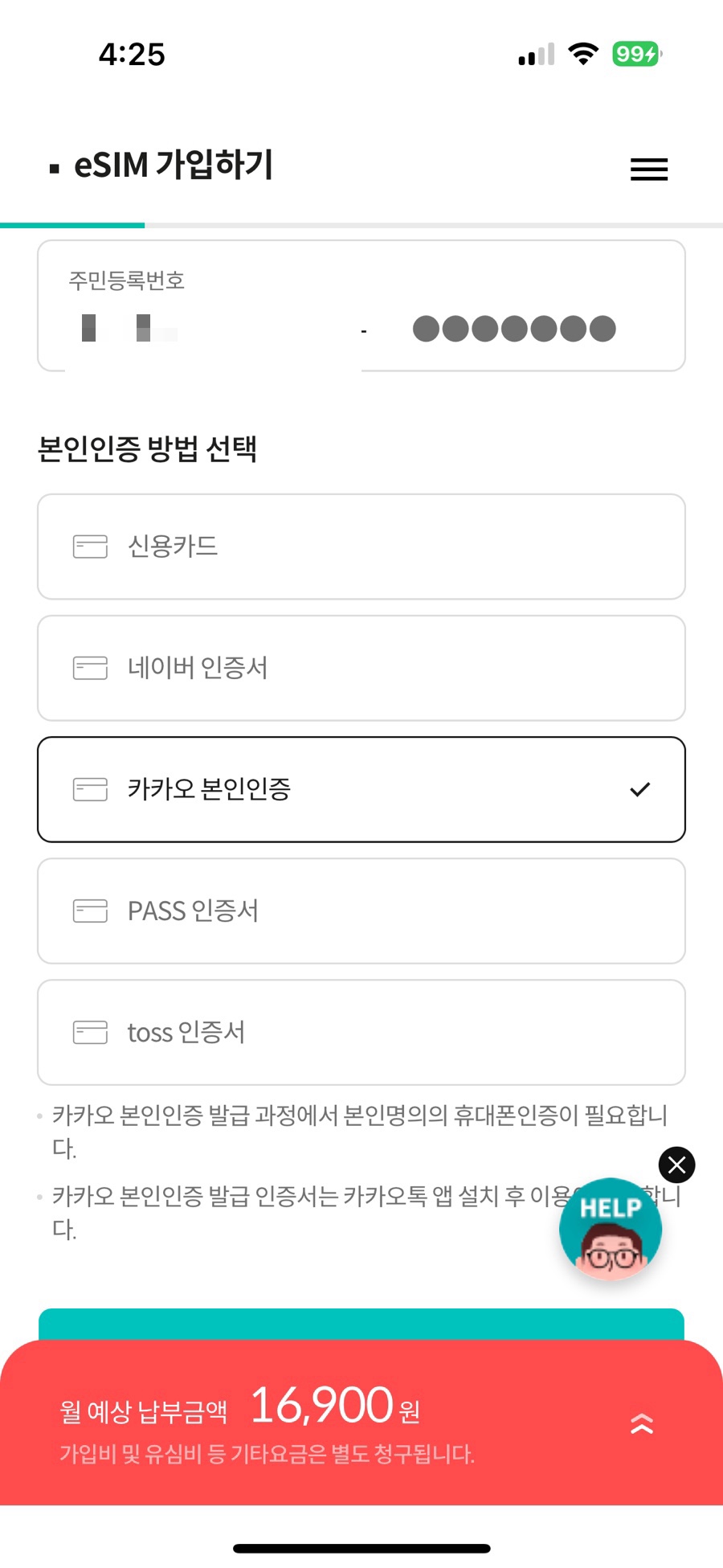Screen dimensions: 723x1568
Task: Tap the teal button behind payment panel
Action: (361, 1324)
